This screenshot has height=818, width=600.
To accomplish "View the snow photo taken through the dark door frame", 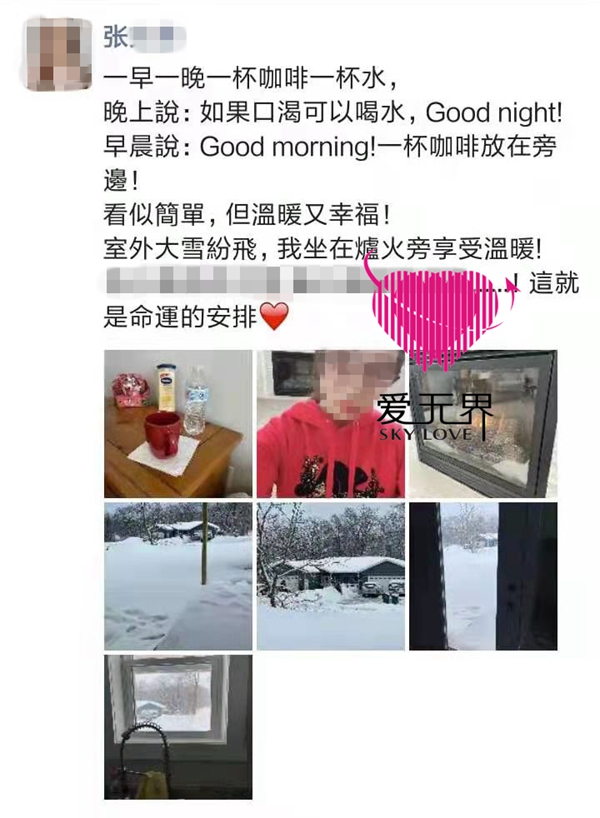I will point(483,576).
